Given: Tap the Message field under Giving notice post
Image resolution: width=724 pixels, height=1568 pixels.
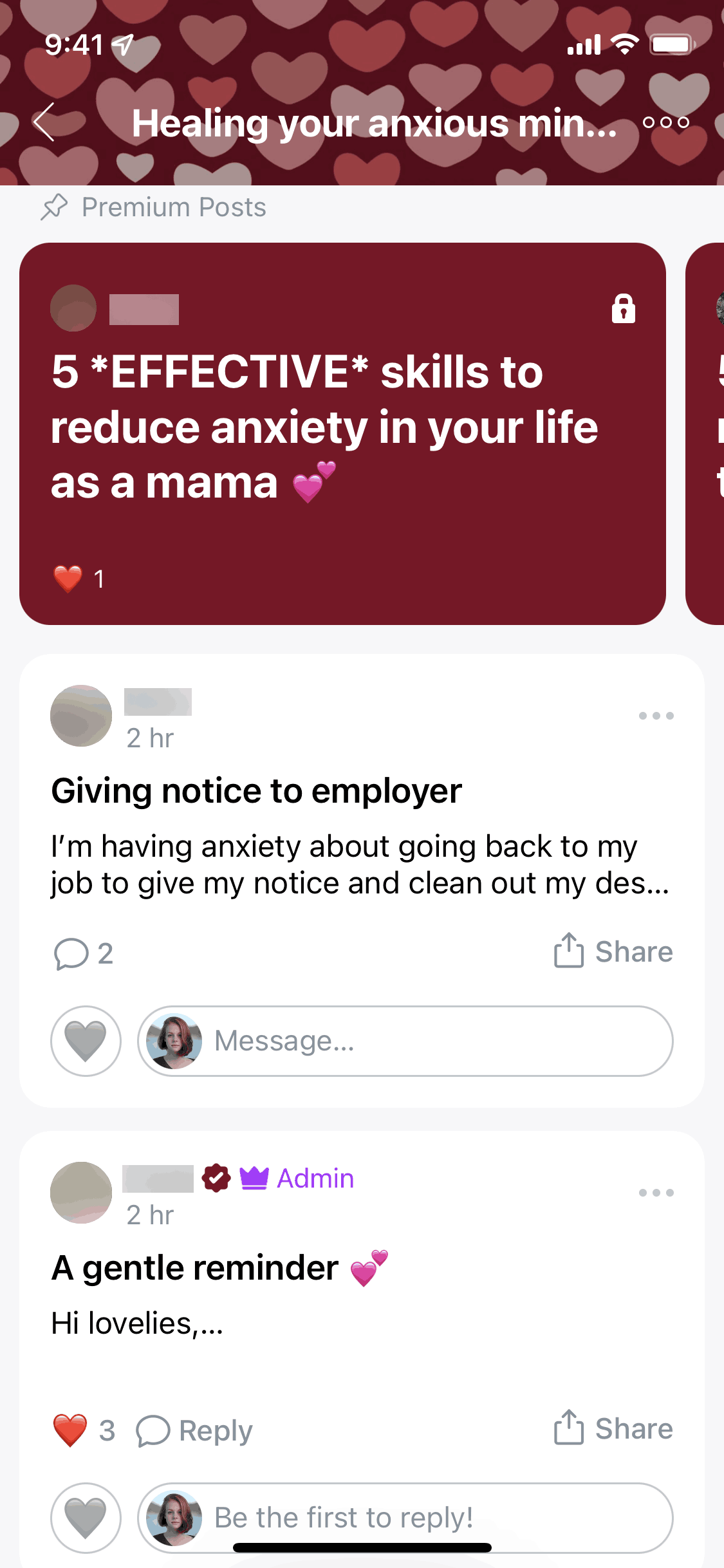Looking at the screenshot, I should pos(438,1041).
